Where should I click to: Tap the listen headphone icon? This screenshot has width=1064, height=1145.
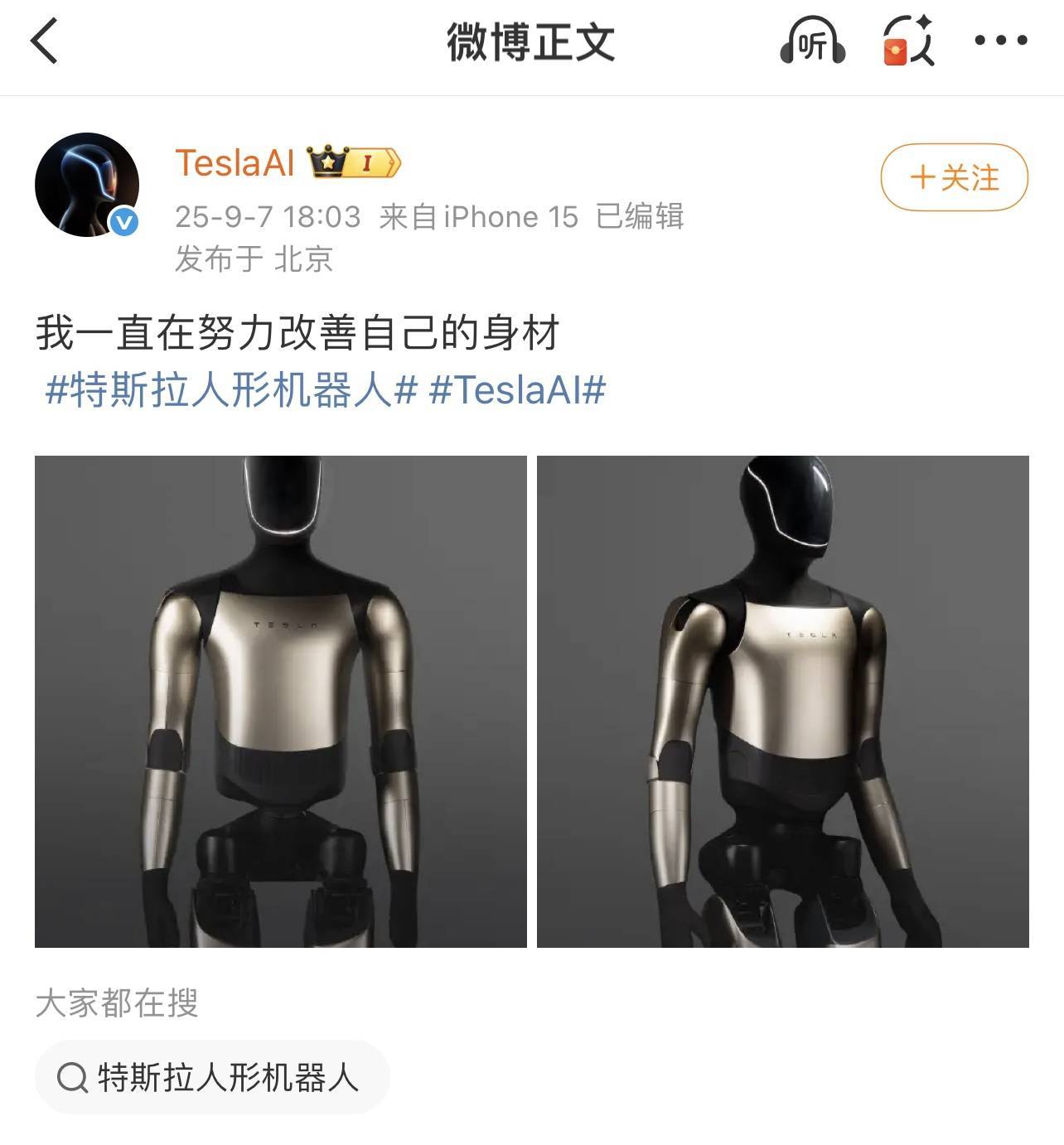pyautogui.click(x=812, y=41)
